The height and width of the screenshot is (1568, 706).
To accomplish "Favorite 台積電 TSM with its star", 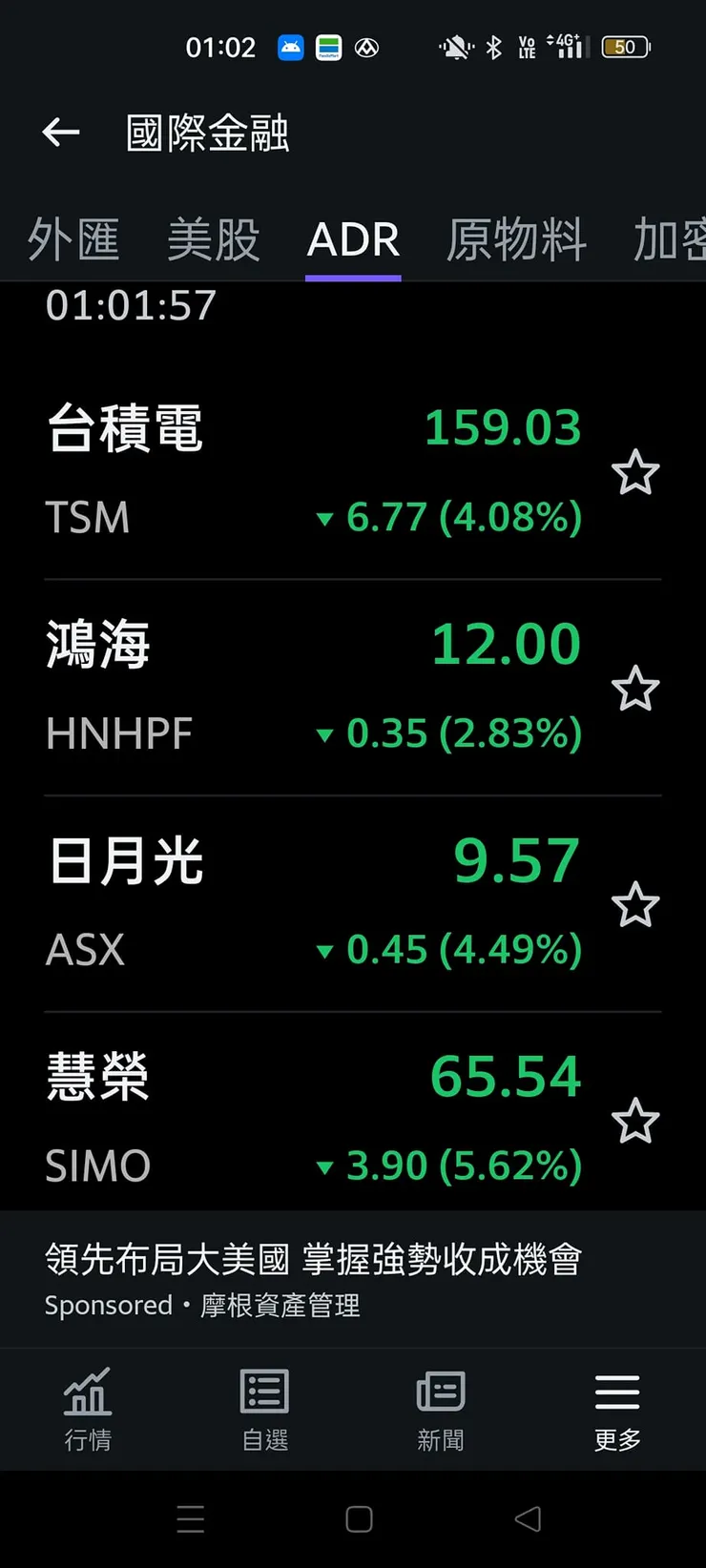I will [635, 473].
